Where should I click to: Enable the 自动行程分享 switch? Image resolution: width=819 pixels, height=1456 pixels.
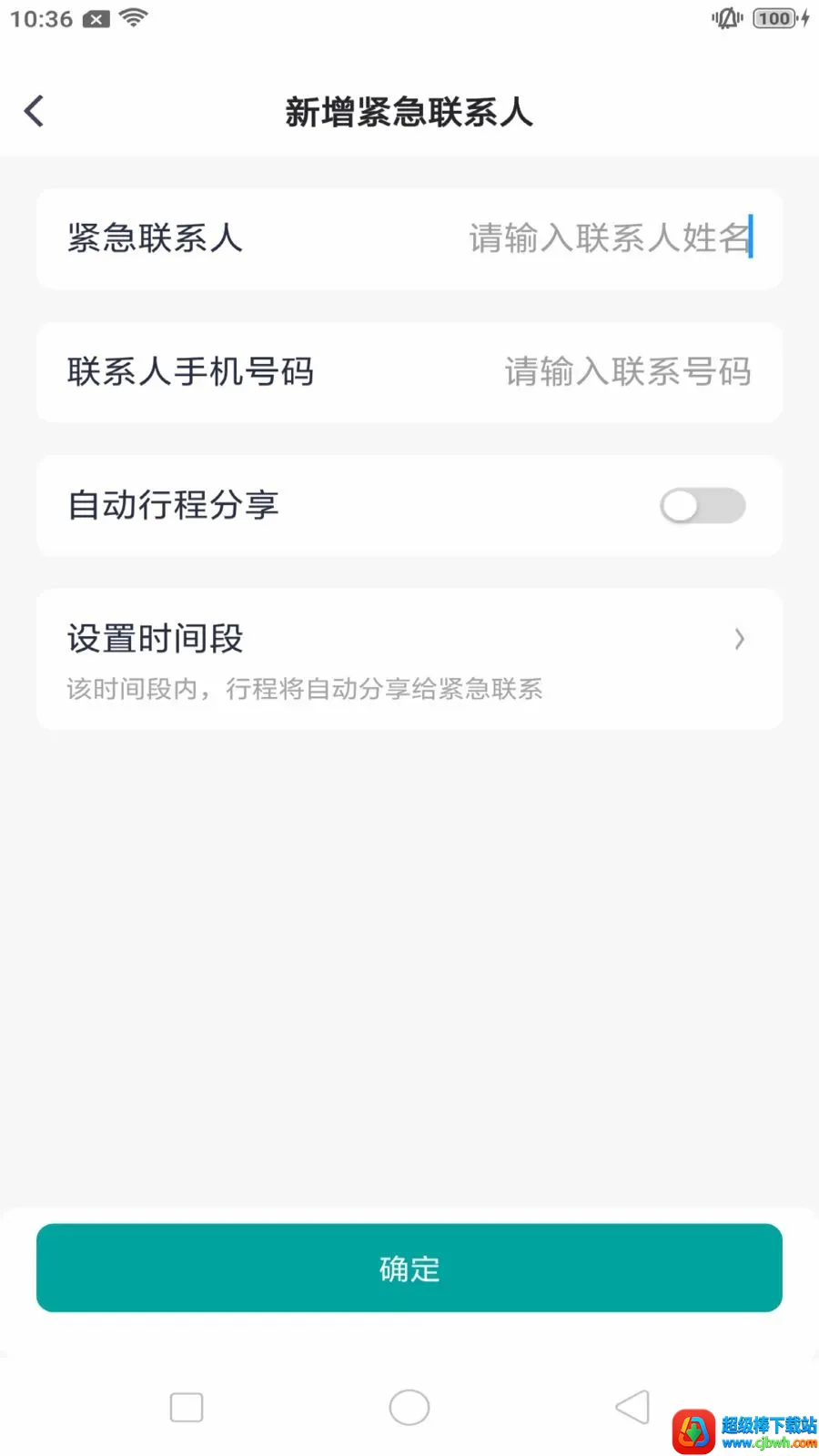point(703,506)
